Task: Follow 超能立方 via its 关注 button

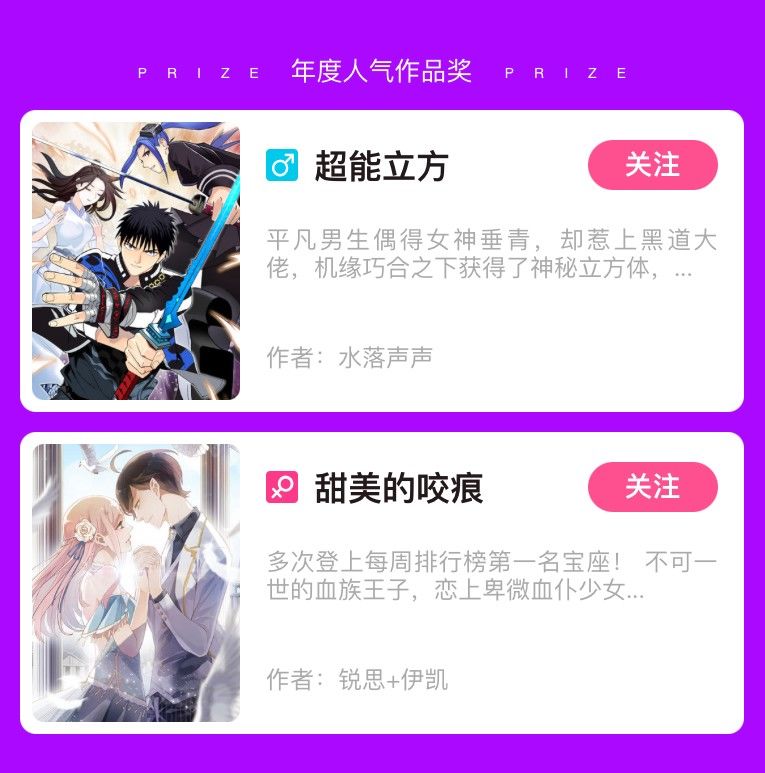Action: [x=652, y=165]
